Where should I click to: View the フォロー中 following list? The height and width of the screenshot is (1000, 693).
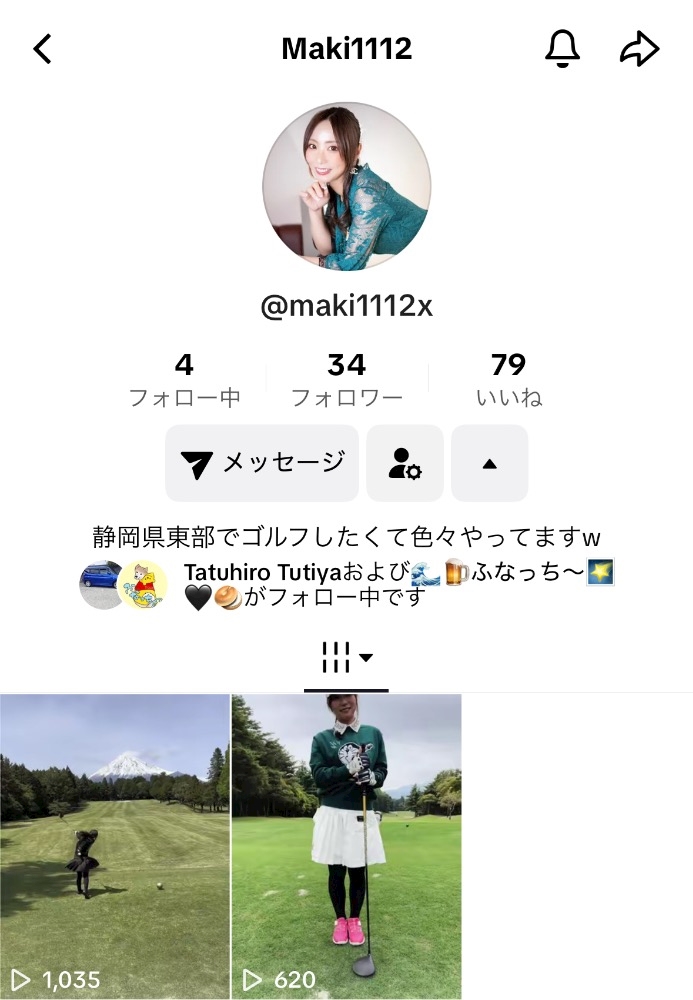(184, 380)
